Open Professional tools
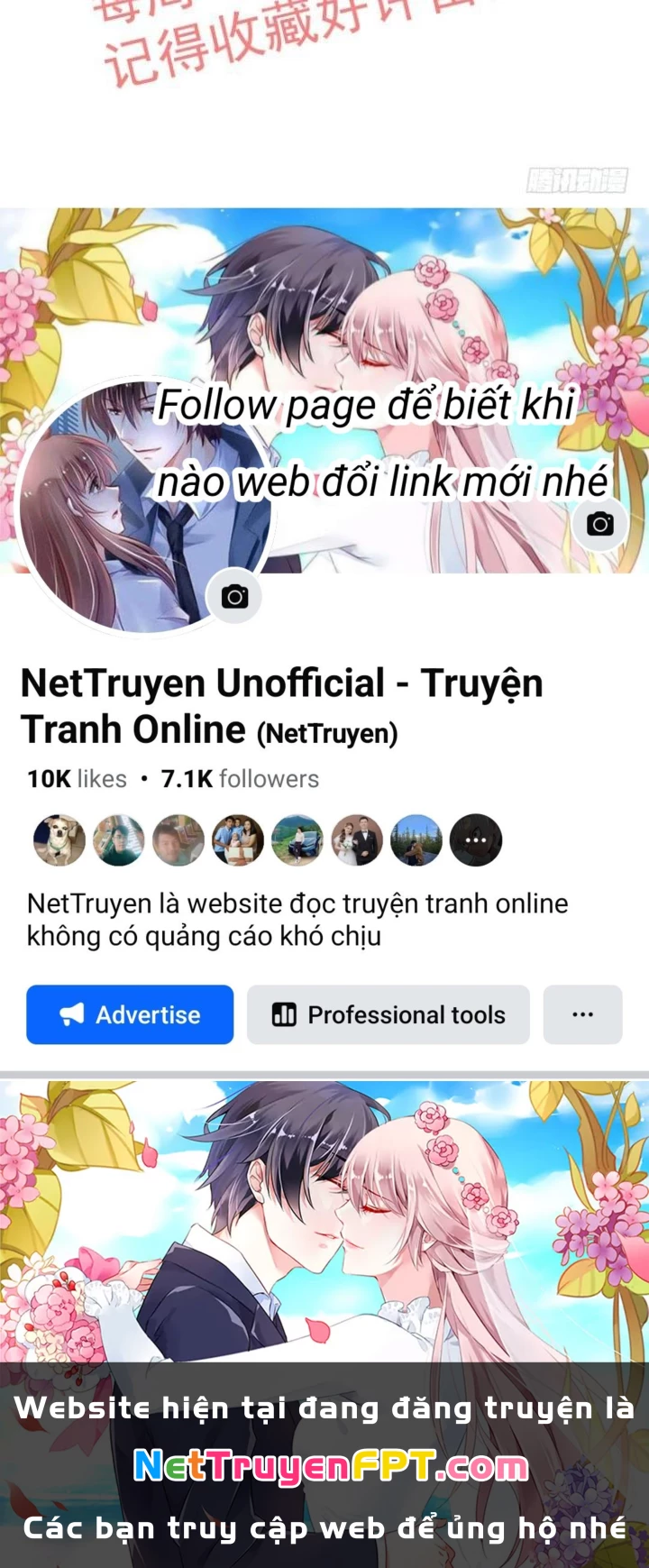The width and height of the screenshot is (649, 1568). (388, 1014)
